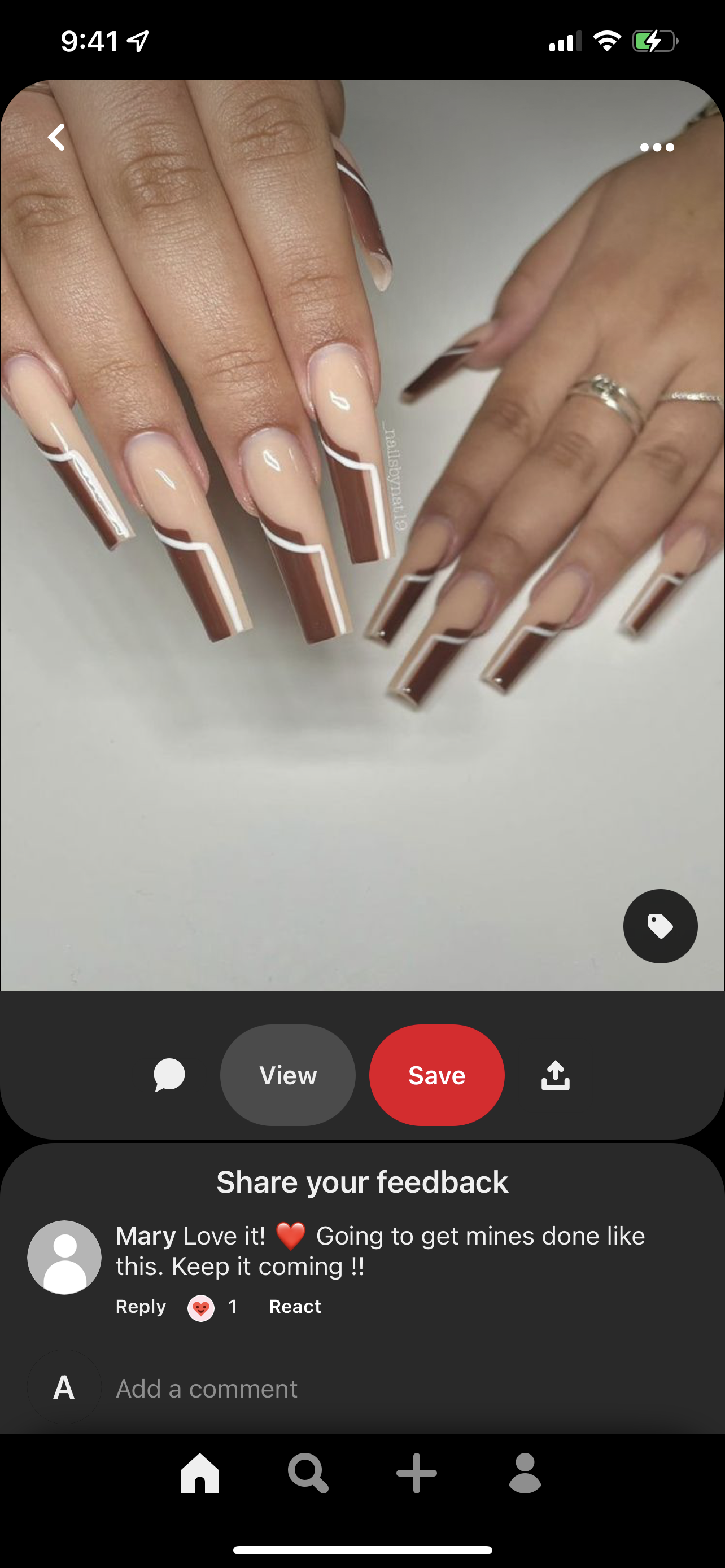725x1568 pixels.
Task: Open the three-dot overflow menu
Action: click(657, 147)
